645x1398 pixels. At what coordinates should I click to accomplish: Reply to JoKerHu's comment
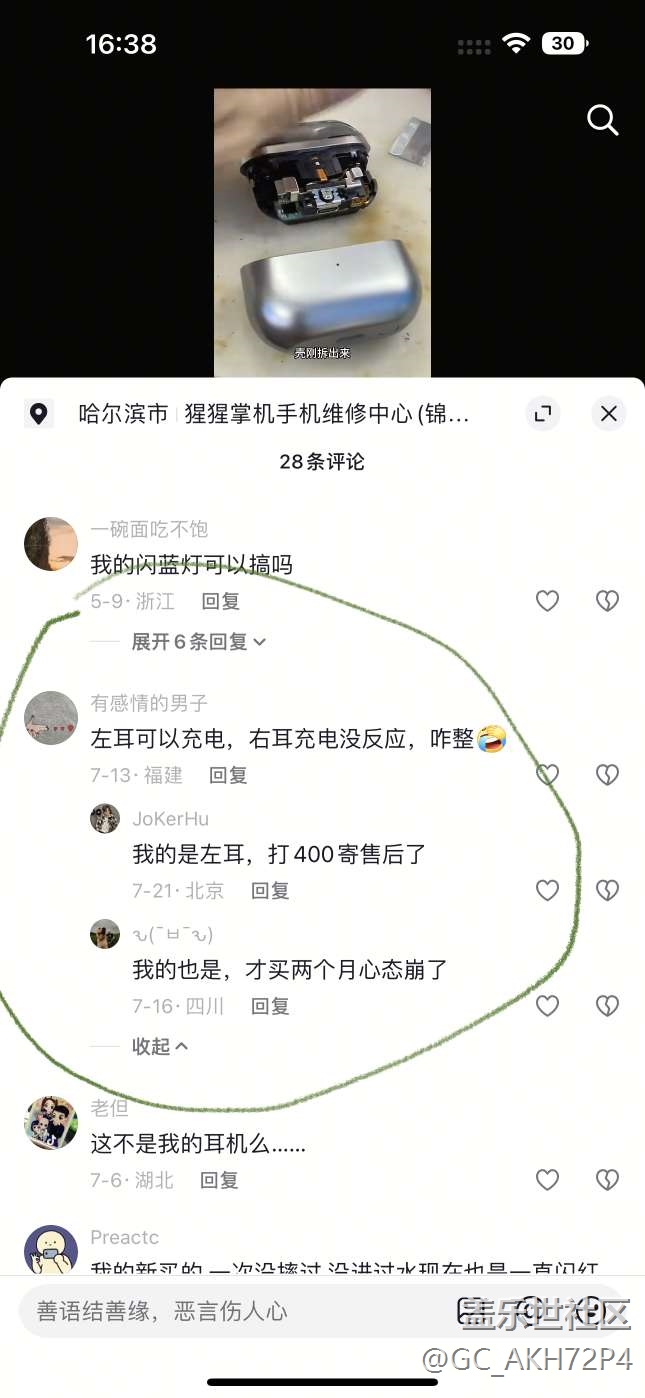pos(270,891)
